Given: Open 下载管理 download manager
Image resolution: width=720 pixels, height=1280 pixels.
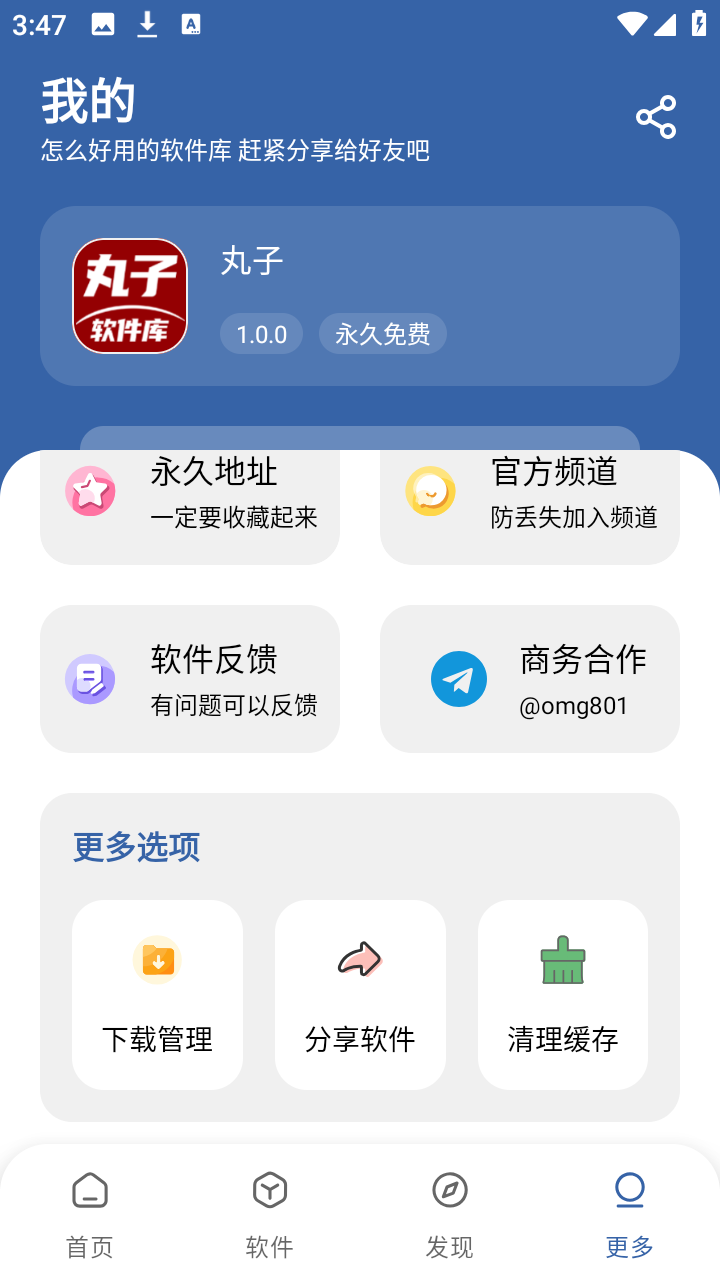Looking at the screenshot, I should coord(157,995).
